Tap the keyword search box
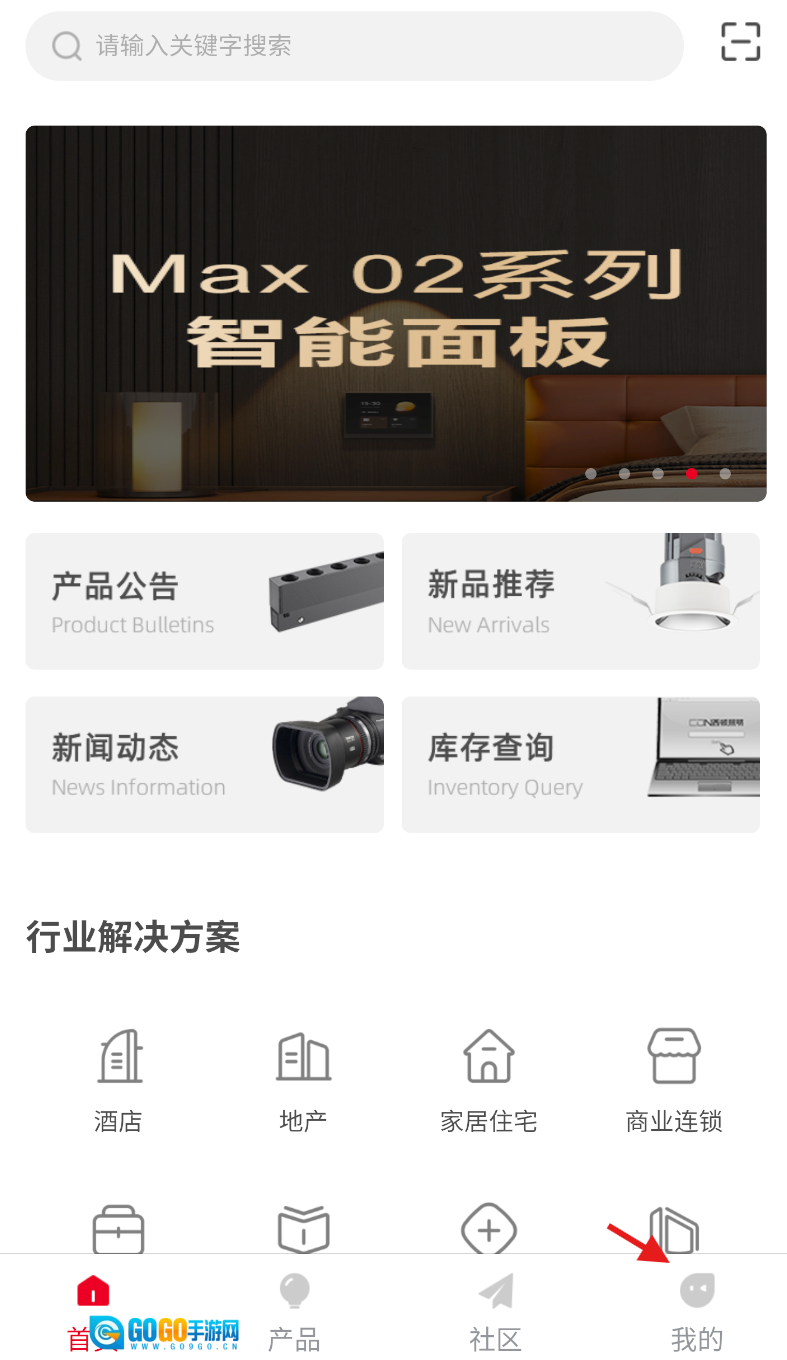This screenshot has height=1360, width=787. (x=354, y=46)
